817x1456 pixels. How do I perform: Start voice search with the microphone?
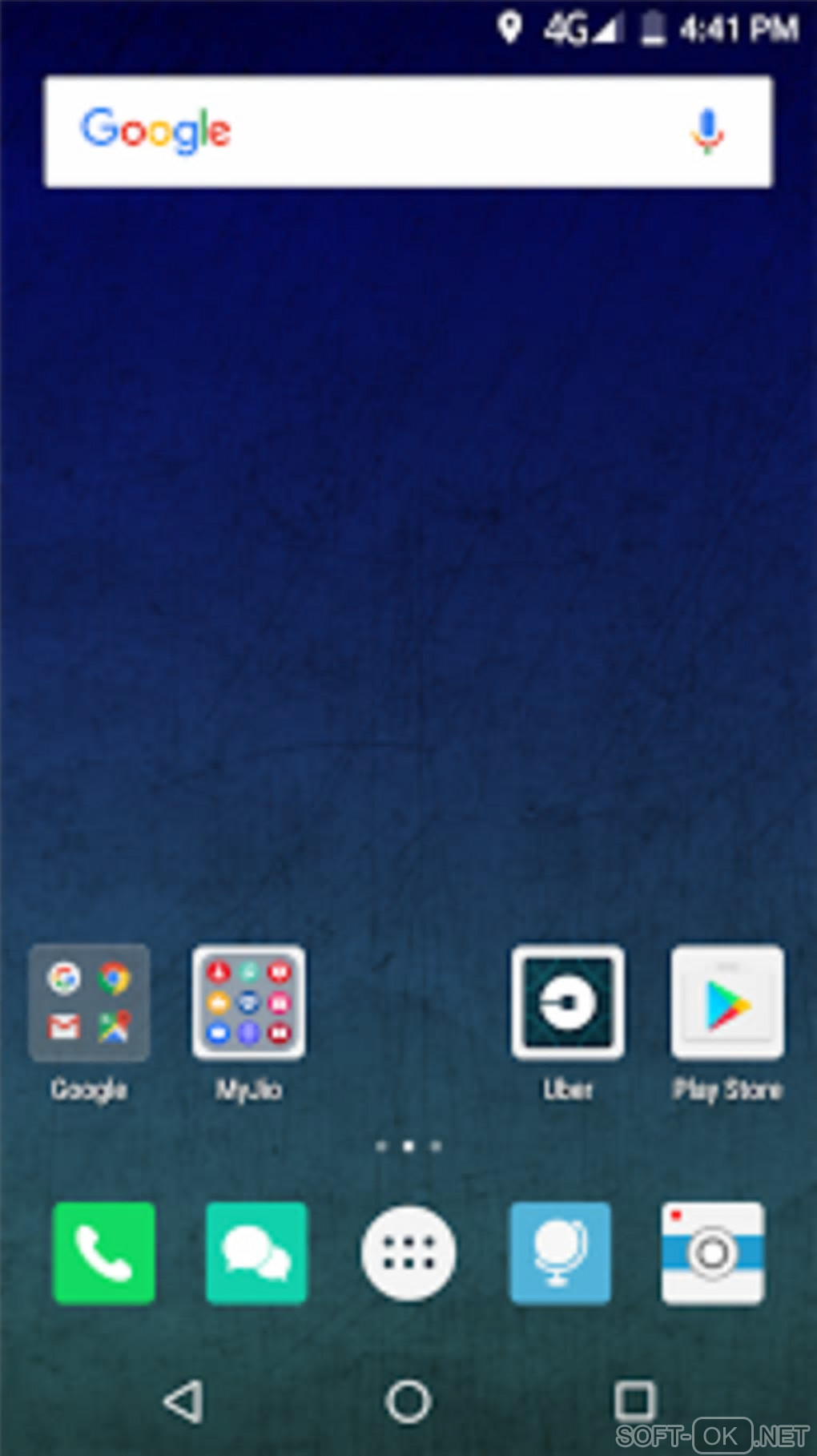click(707, 131)
